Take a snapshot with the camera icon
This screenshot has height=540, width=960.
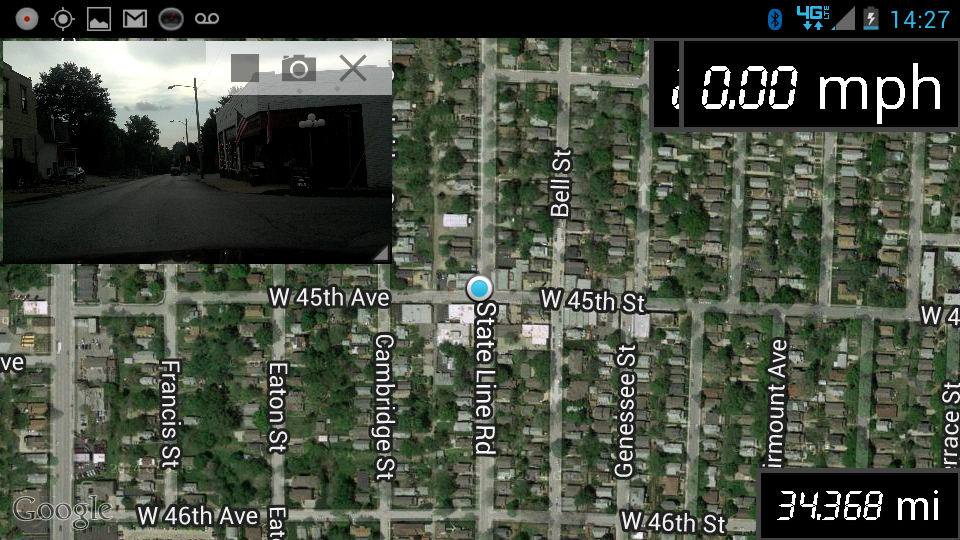pyautogui.click(x=298, y=68)
